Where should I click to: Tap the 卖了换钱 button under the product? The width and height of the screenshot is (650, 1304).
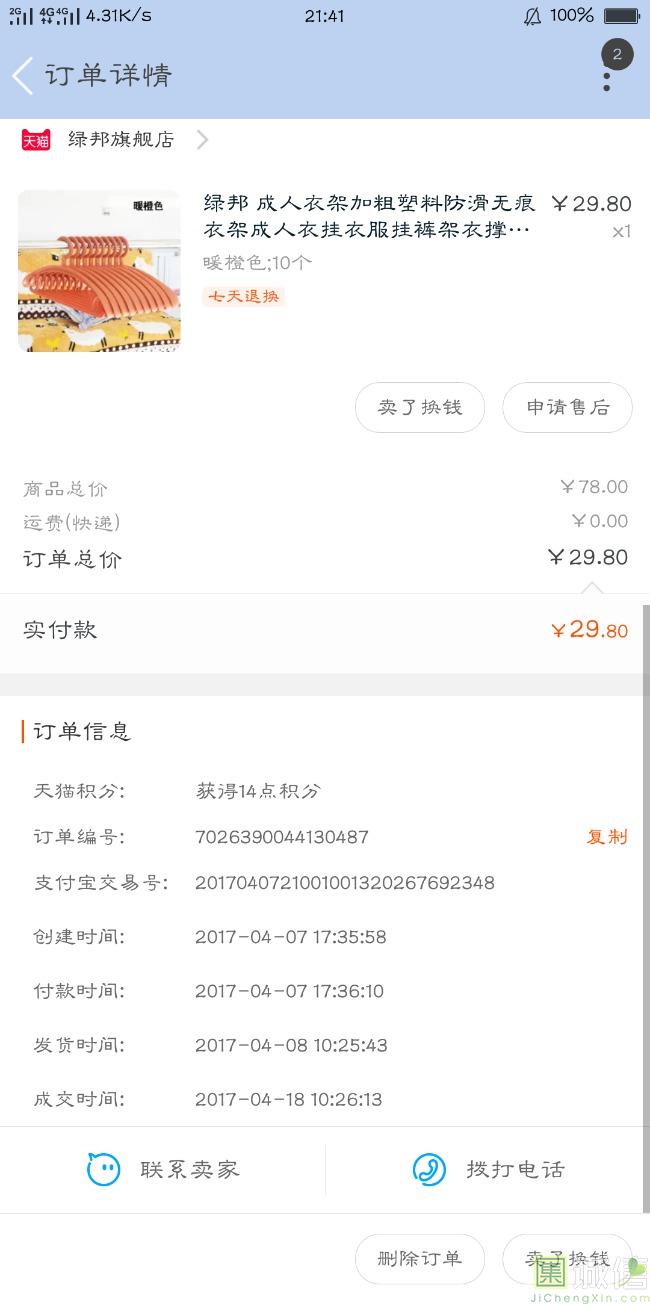(420, 408)
